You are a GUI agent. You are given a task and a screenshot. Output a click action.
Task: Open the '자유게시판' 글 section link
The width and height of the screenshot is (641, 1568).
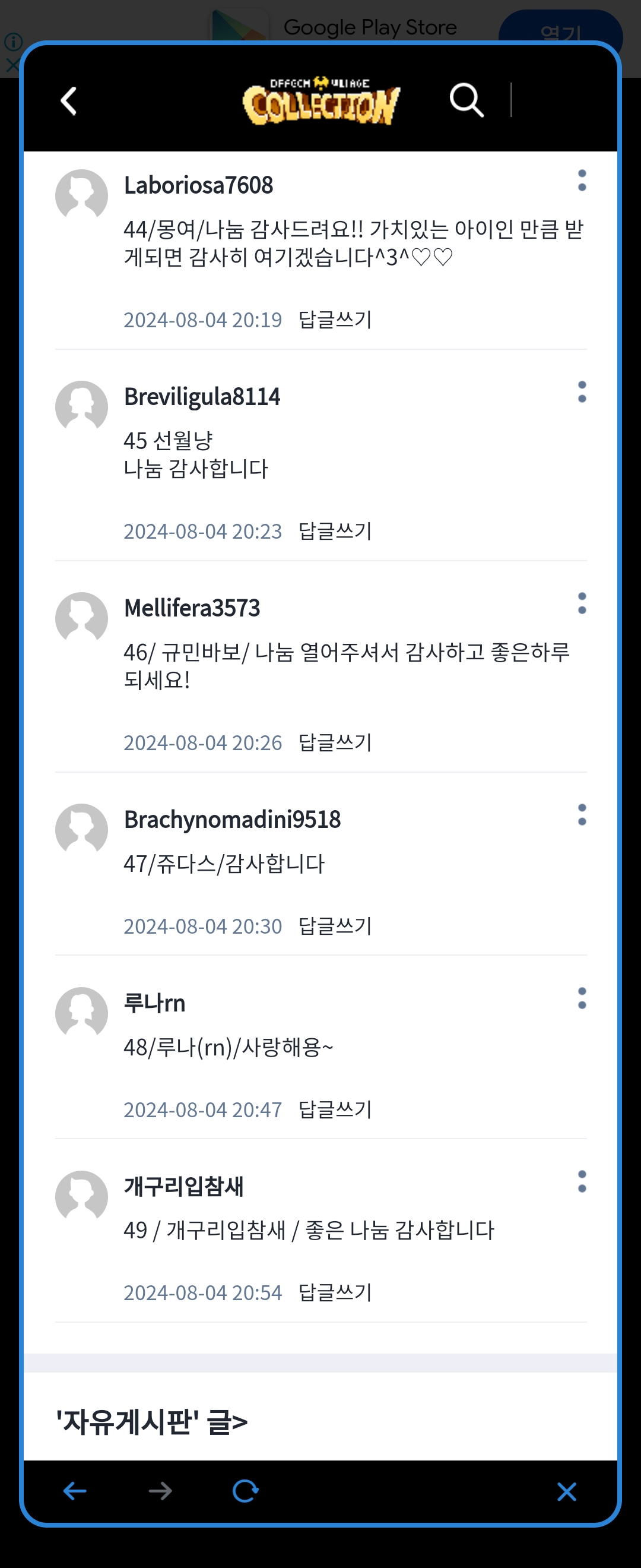[x=152, y=1422]
